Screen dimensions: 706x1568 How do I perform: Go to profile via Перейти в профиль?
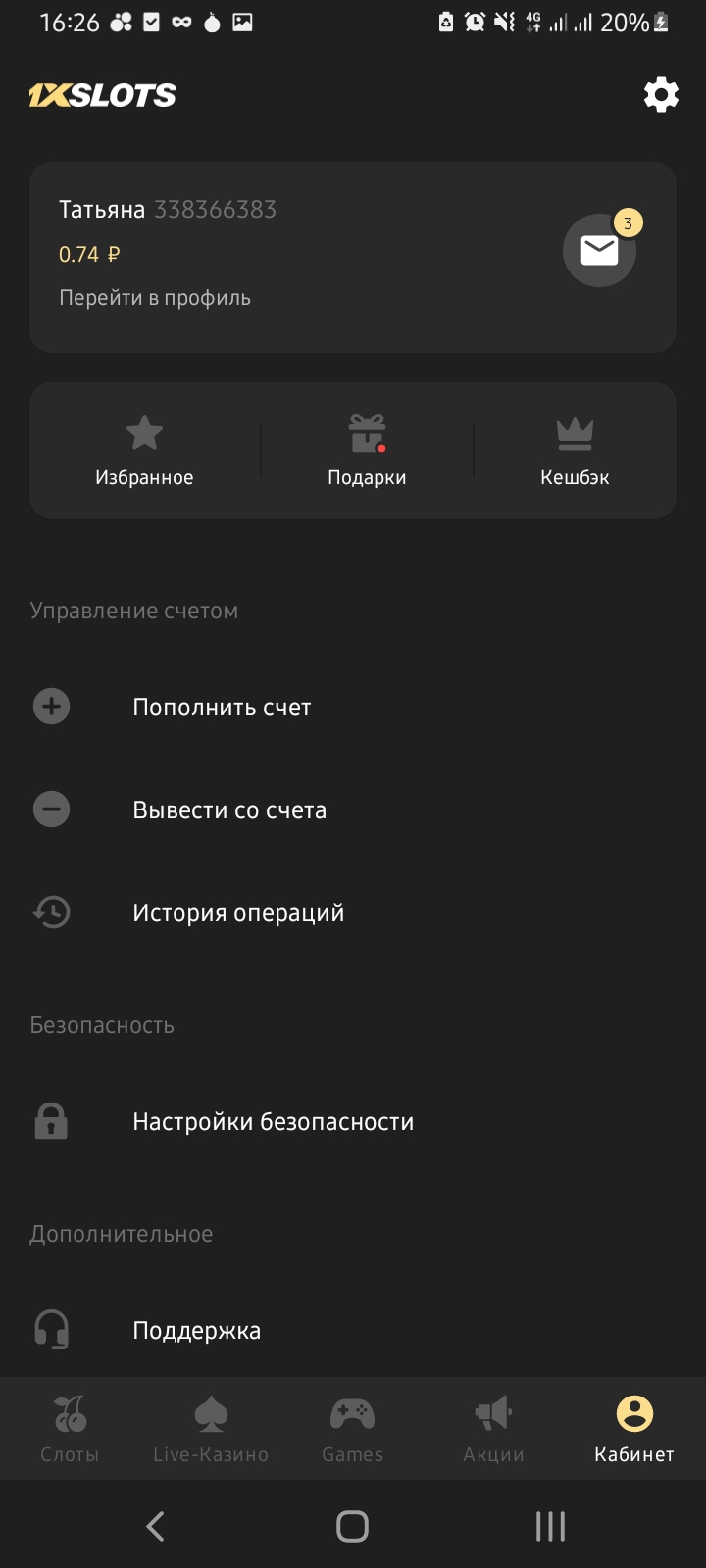tap(155, 298)
